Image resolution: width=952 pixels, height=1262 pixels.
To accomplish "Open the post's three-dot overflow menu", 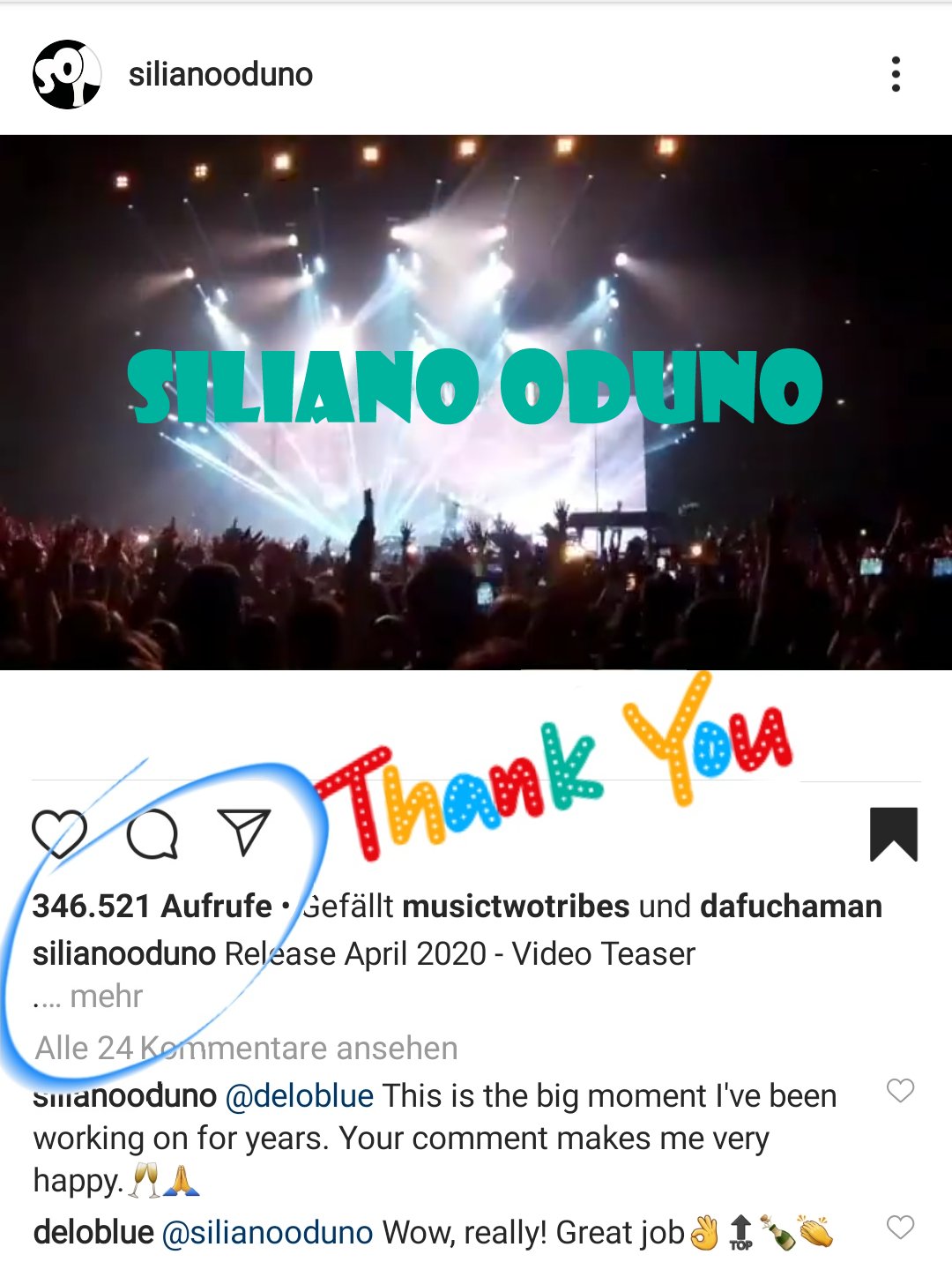I will (x=896, y=74).
